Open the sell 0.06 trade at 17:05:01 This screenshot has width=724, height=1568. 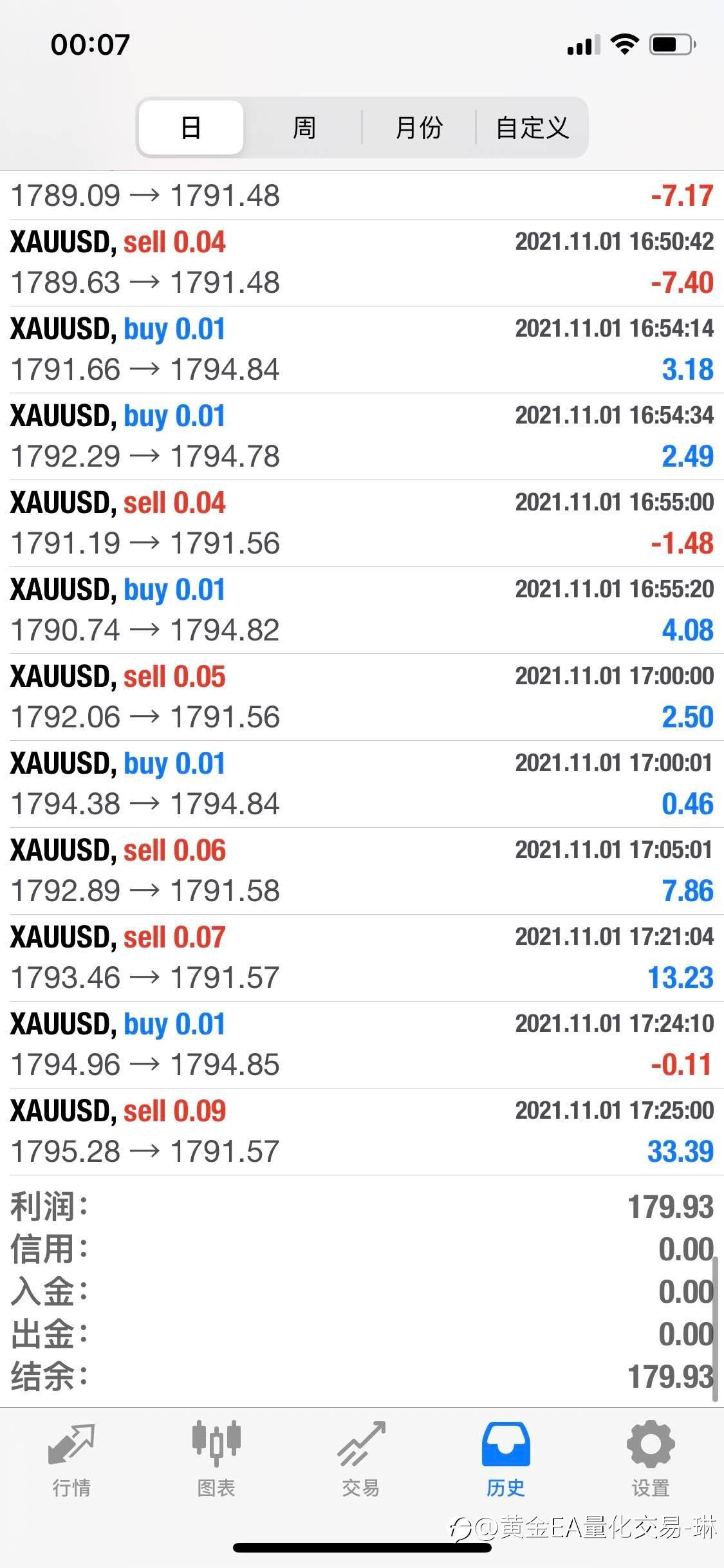362,871
